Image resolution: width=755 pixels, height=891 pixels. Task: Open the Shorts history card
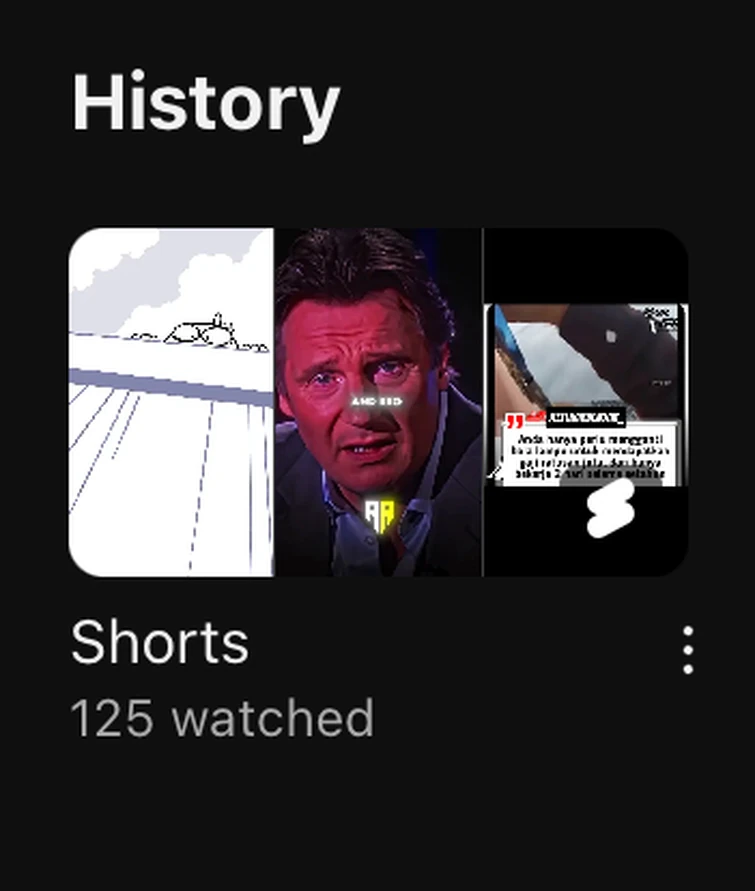pyautogui.click(x=378, y=402)
